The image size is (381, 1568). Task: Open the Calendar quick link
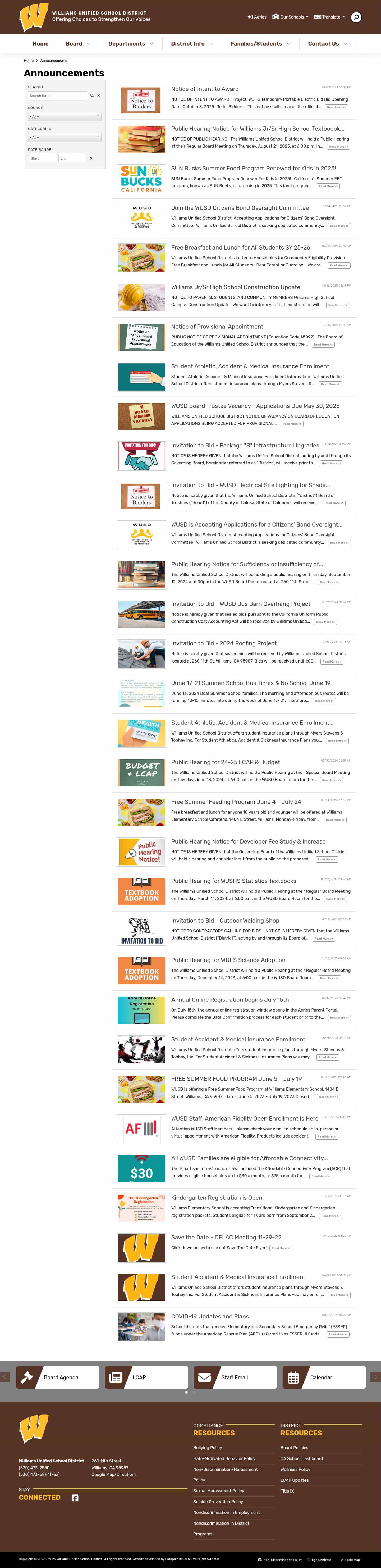click(321, 1377)
